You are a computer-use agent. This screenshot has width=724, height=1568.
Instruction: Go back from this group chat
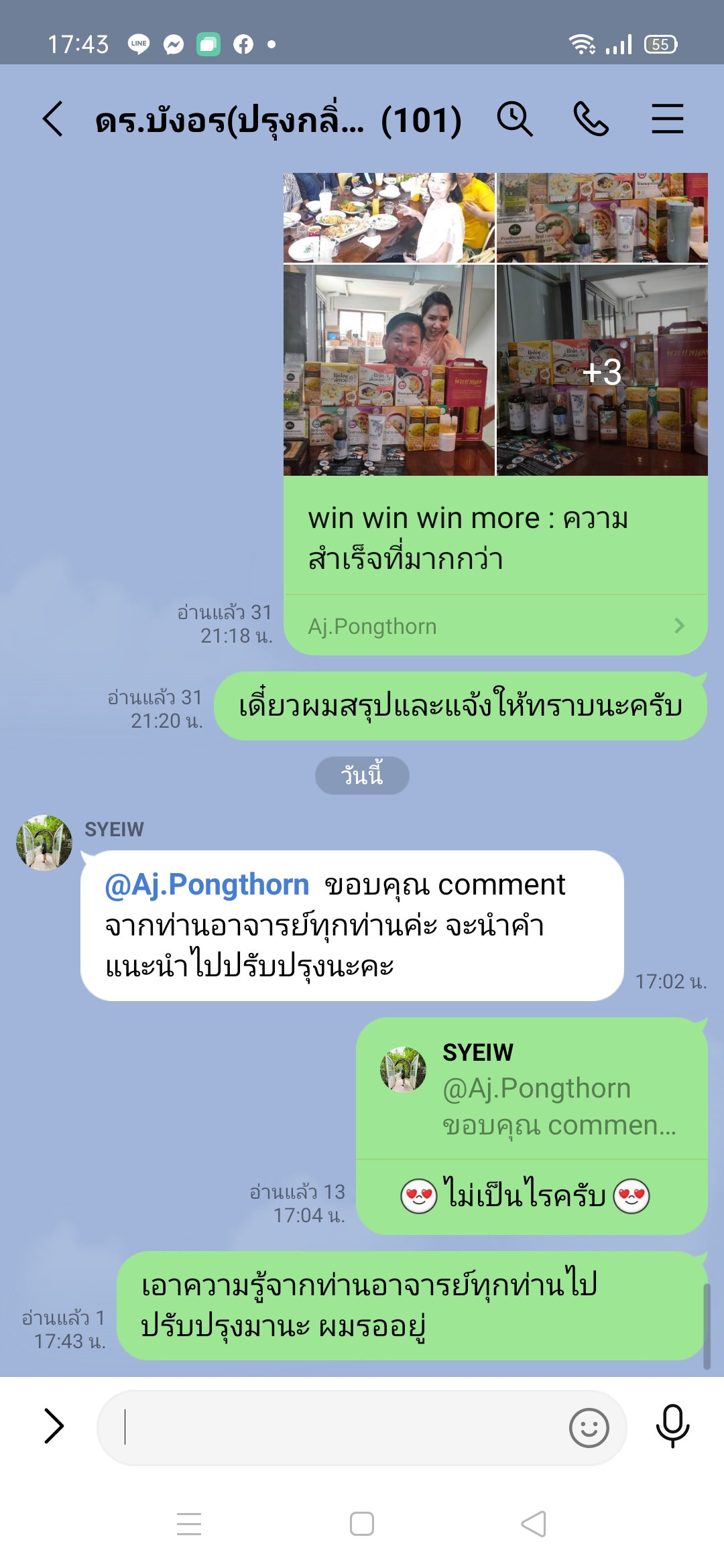coord(54,119)
